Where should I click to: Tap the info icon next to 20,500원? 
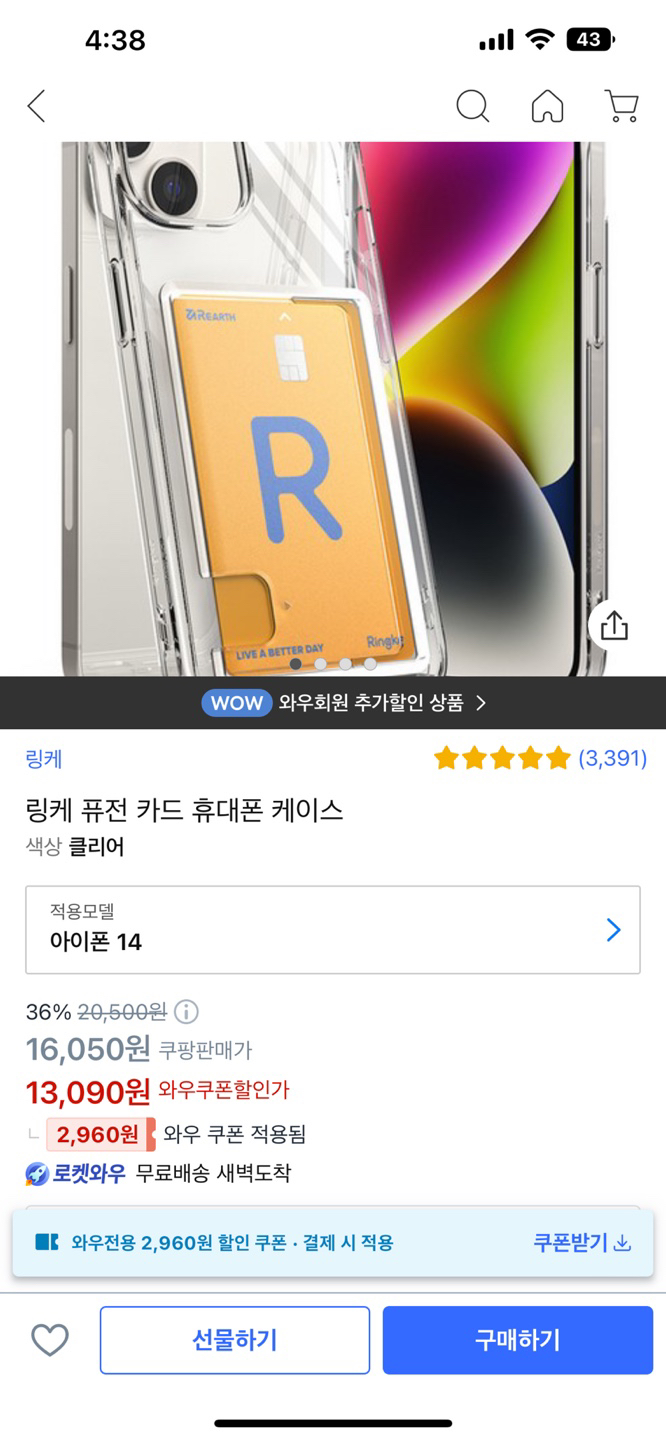[x=186, y=1012]
